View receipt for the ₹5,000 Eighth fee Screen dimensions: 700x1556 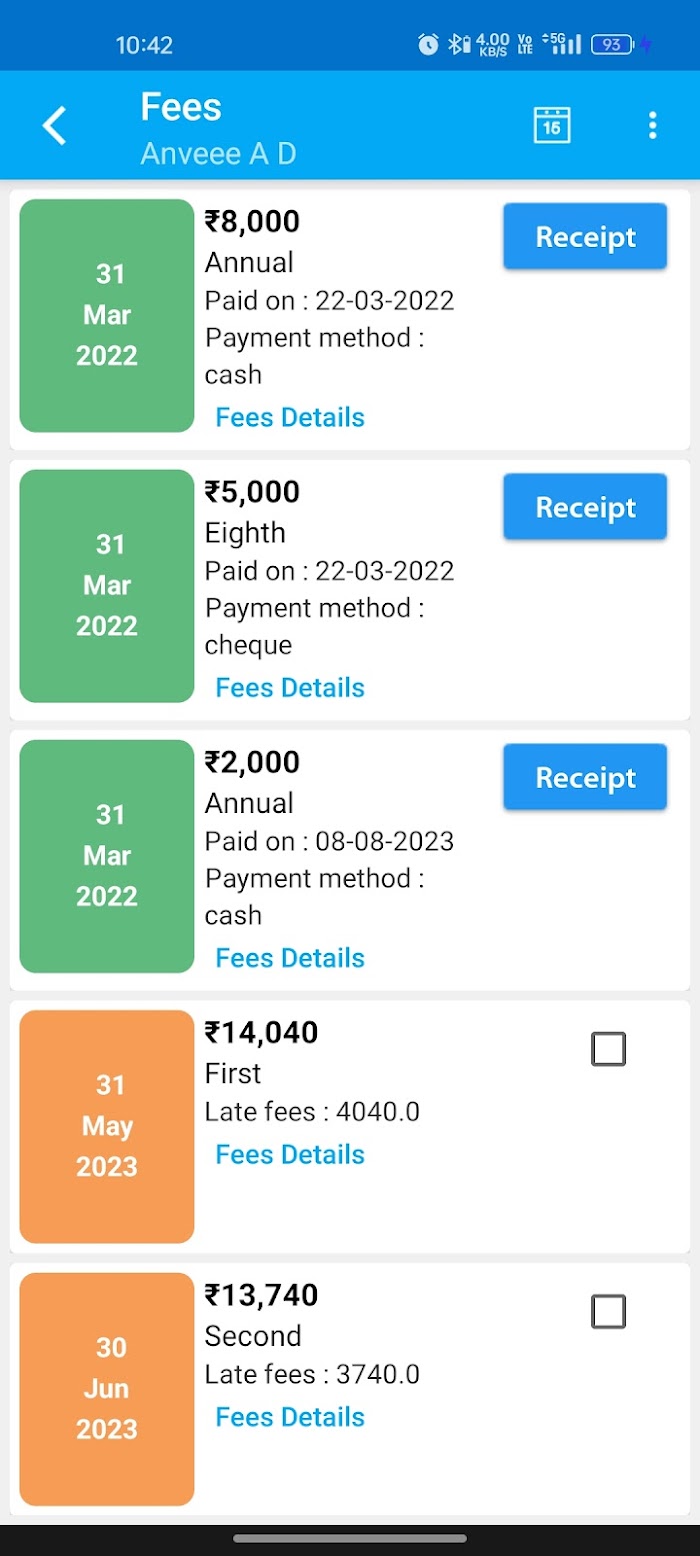pos(585,507)
